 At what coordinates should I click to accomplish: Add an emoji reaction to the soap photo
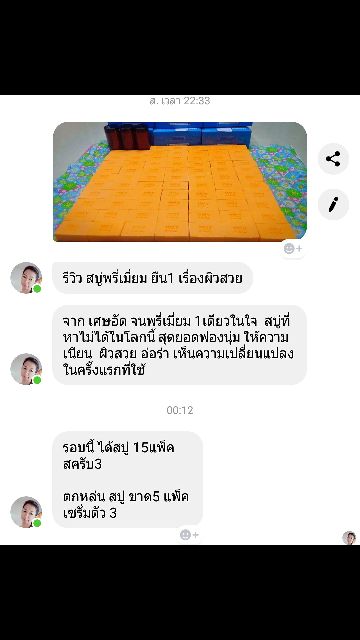(293, 249)
